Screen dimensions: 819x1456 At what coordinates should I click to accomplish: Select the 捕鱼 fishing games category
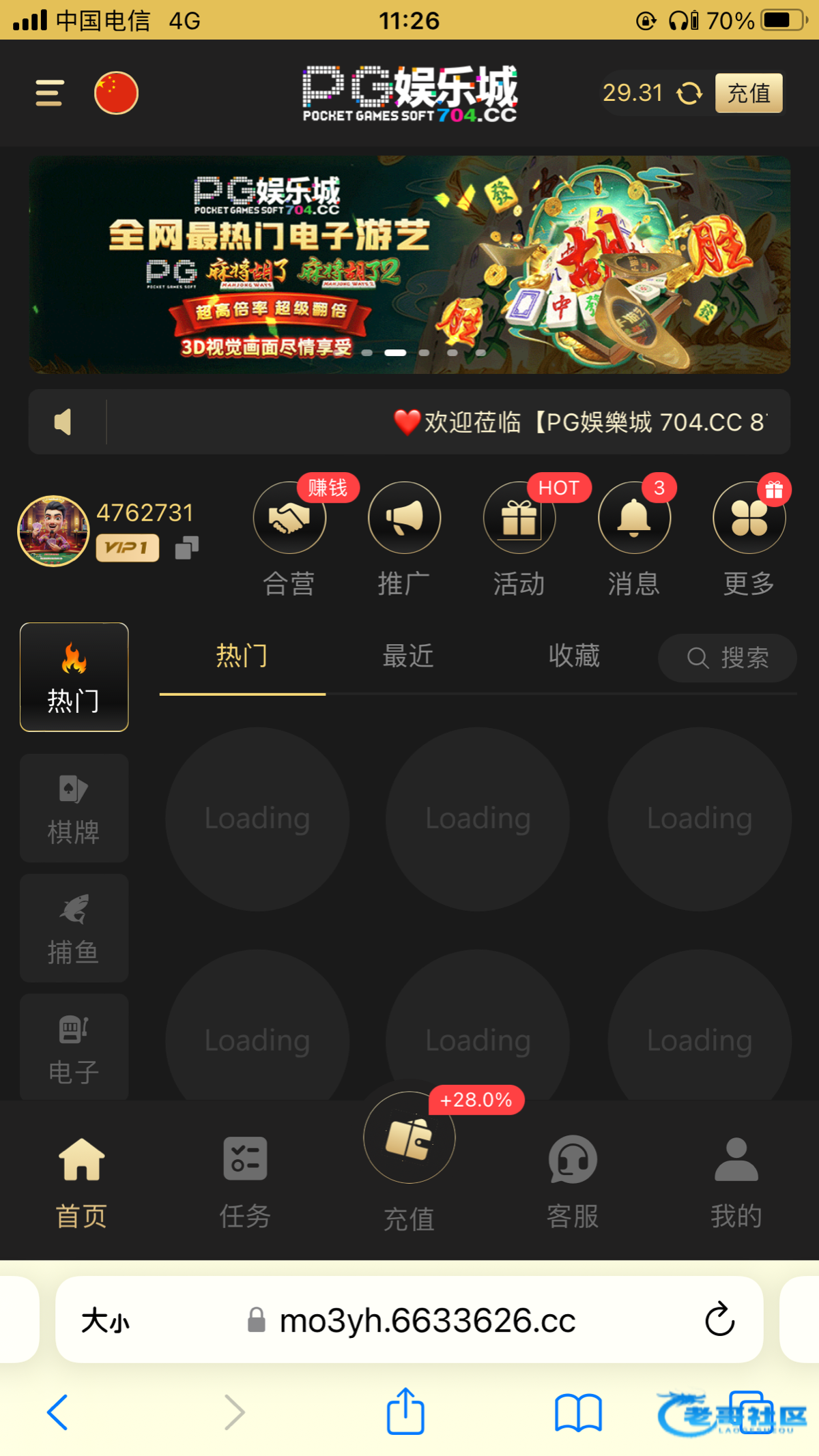[x=74, y=928]
